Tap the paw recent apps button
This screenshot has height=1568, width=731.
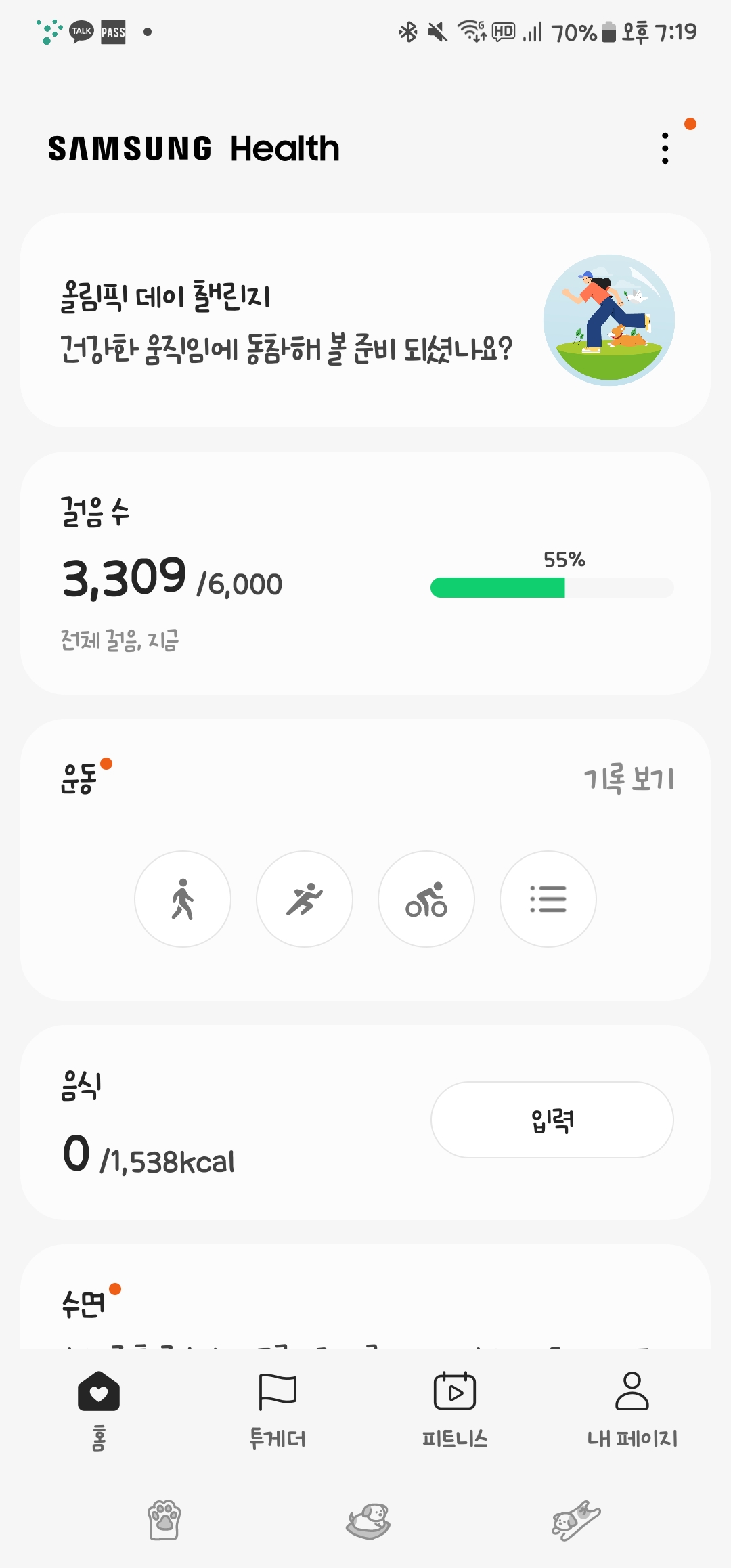(x=164, y=1521)
